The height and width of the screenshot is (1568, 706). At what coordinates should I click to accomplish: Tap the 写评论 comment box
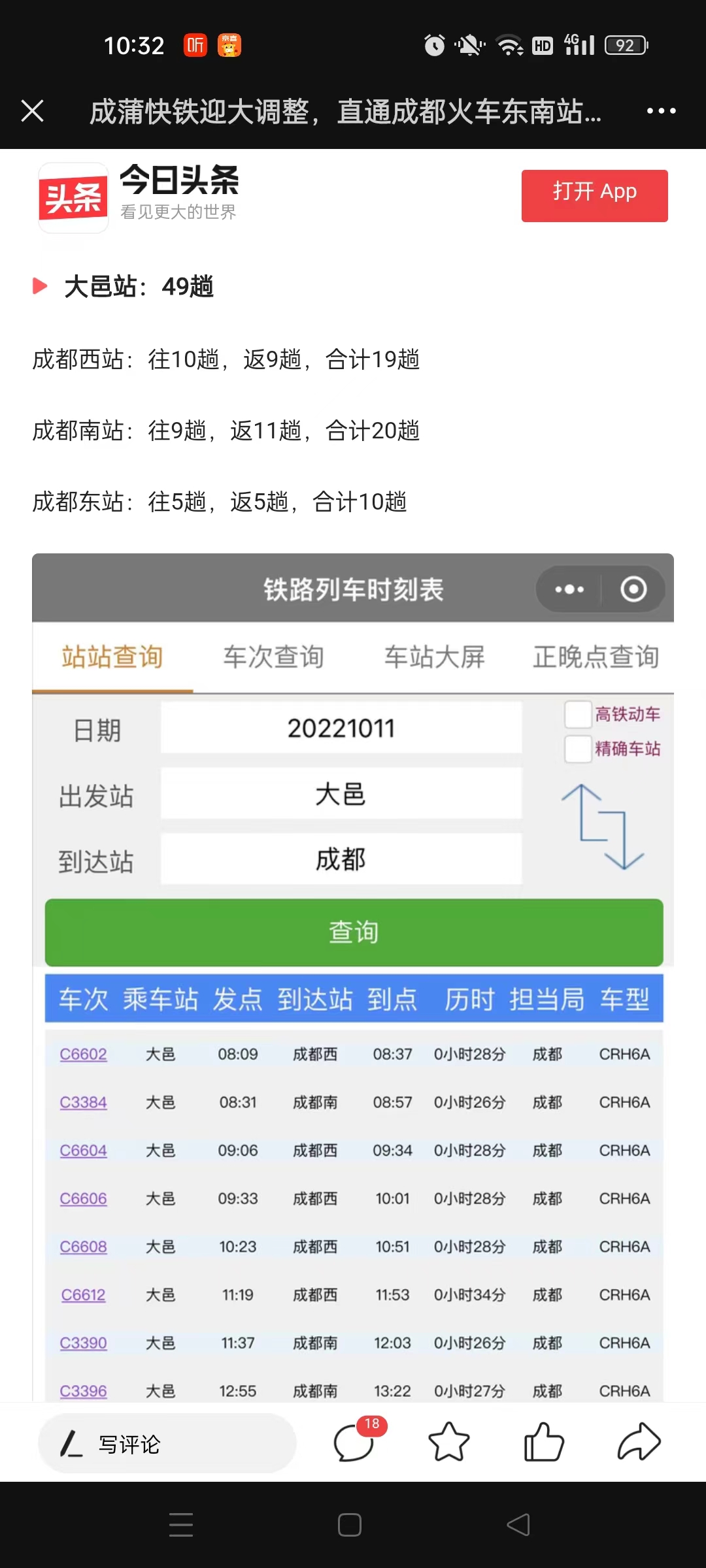(167, 1443)
